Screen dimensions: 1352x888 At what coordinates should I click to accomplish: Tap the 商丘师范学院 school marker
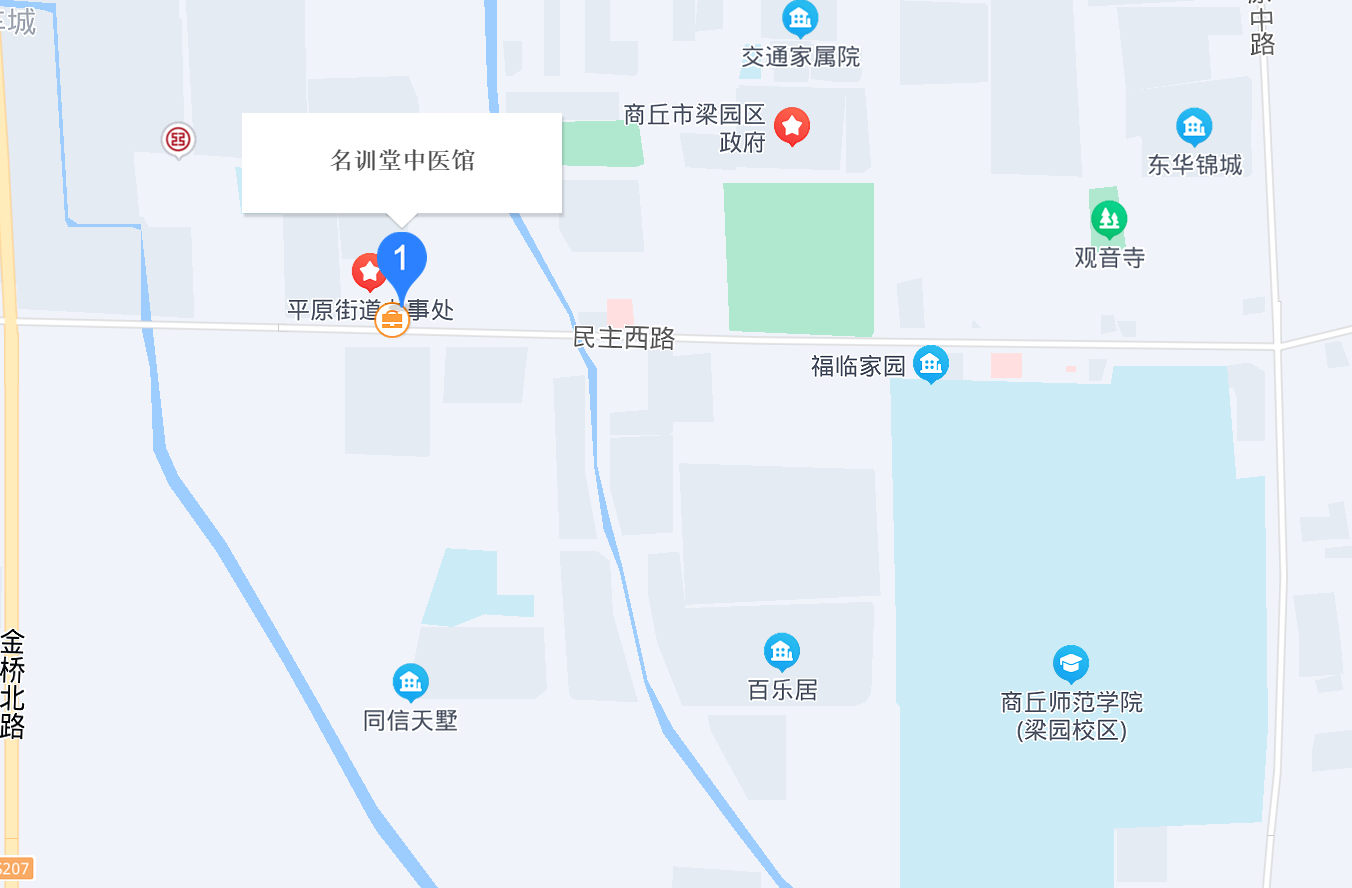click(x=1070, y=664)
